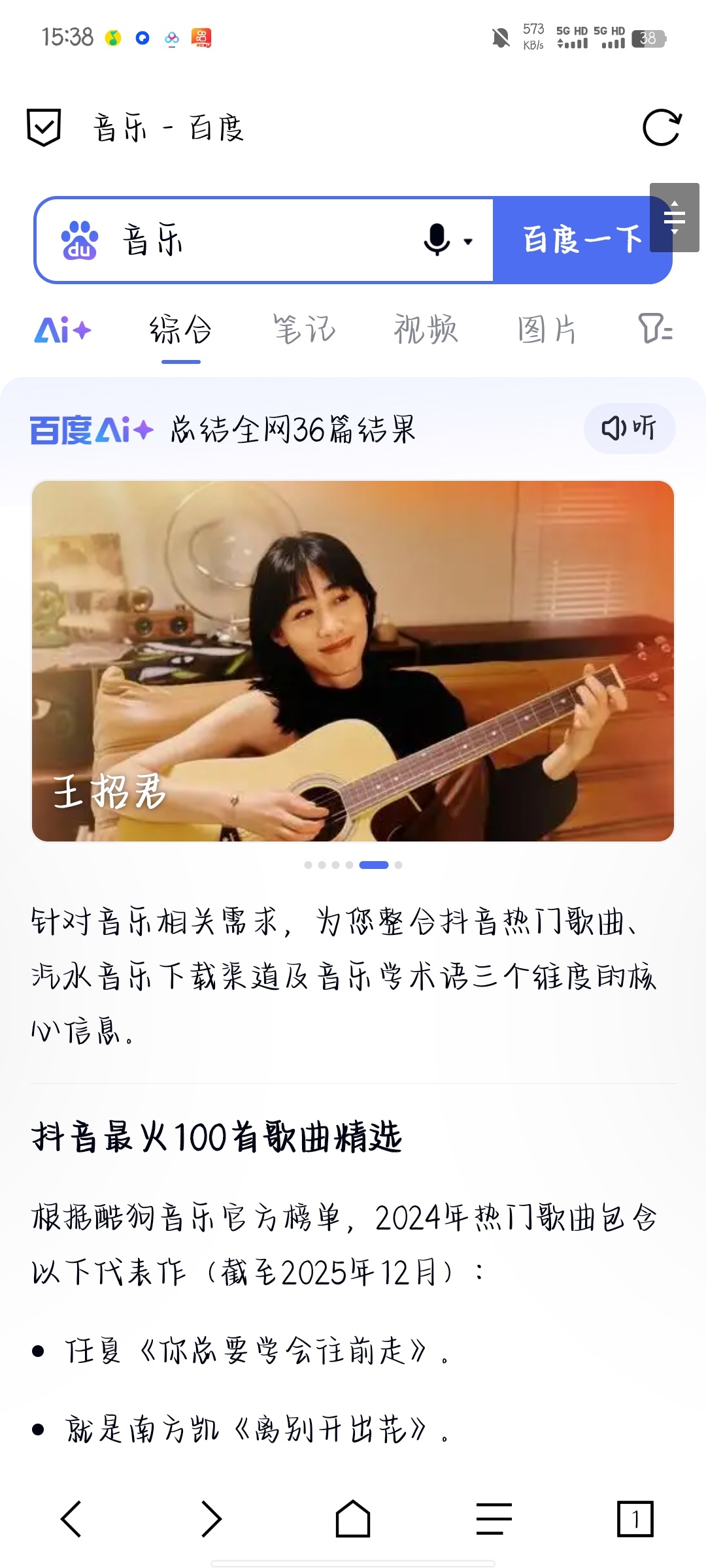Open the browser menu

494,1519
